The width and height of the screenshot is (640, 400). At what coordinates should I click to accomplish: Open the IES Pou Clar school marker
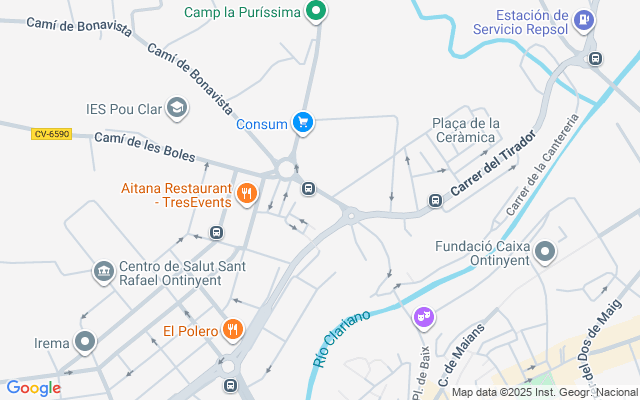(177, 107)
